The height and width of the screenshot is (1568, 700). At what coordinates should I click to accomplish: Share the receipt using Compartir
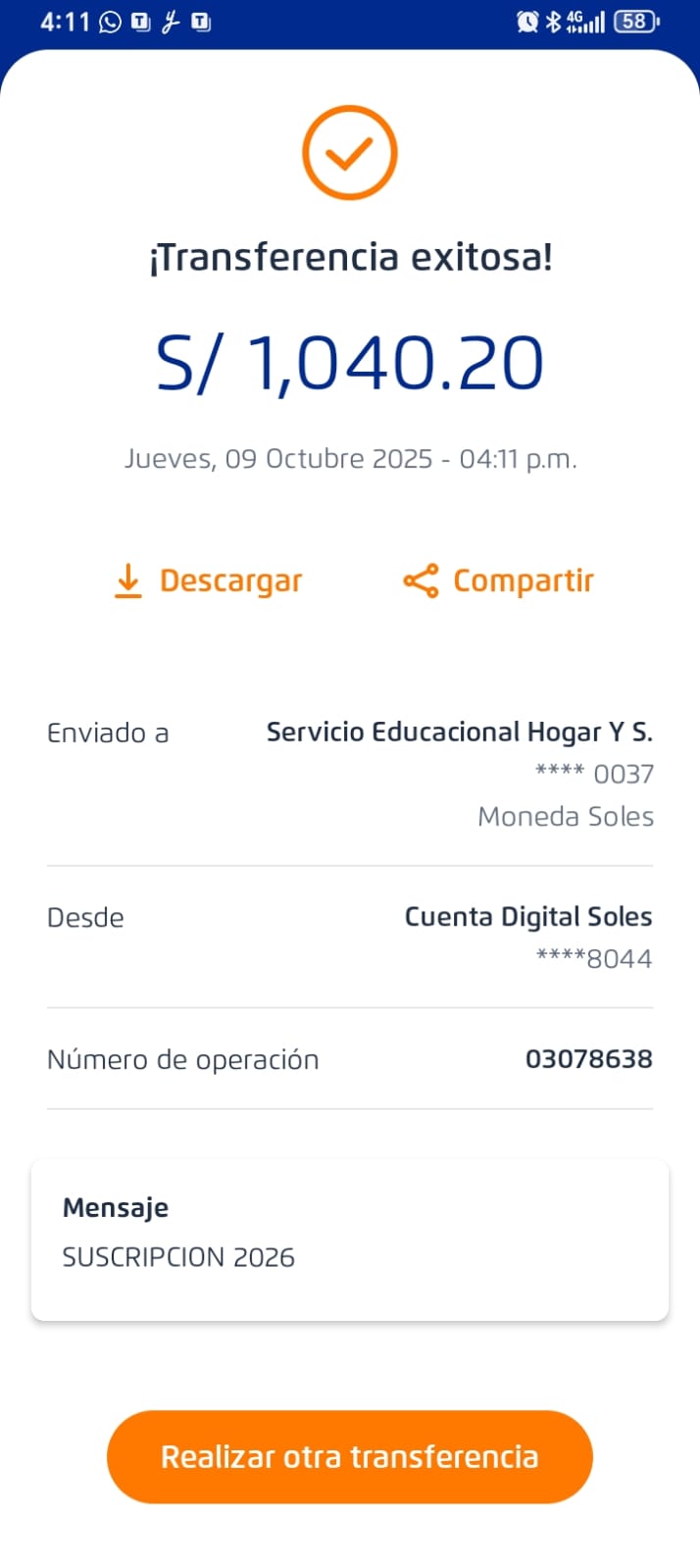point(499,581)
